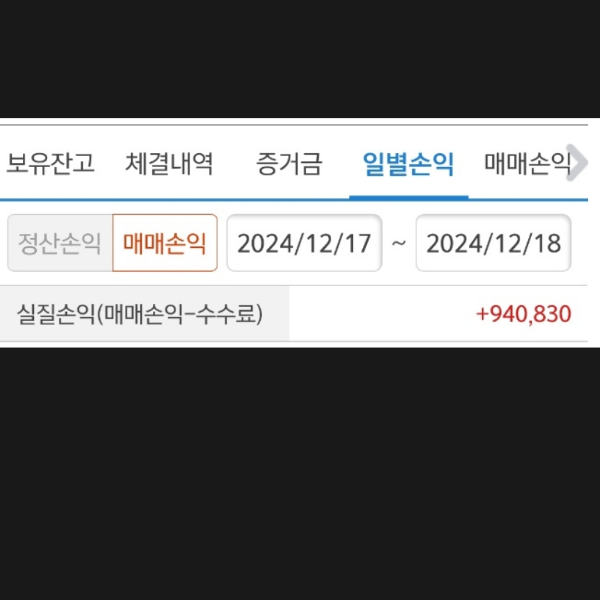Open the 매매손익 tab at top

click(x=524, y=163)
